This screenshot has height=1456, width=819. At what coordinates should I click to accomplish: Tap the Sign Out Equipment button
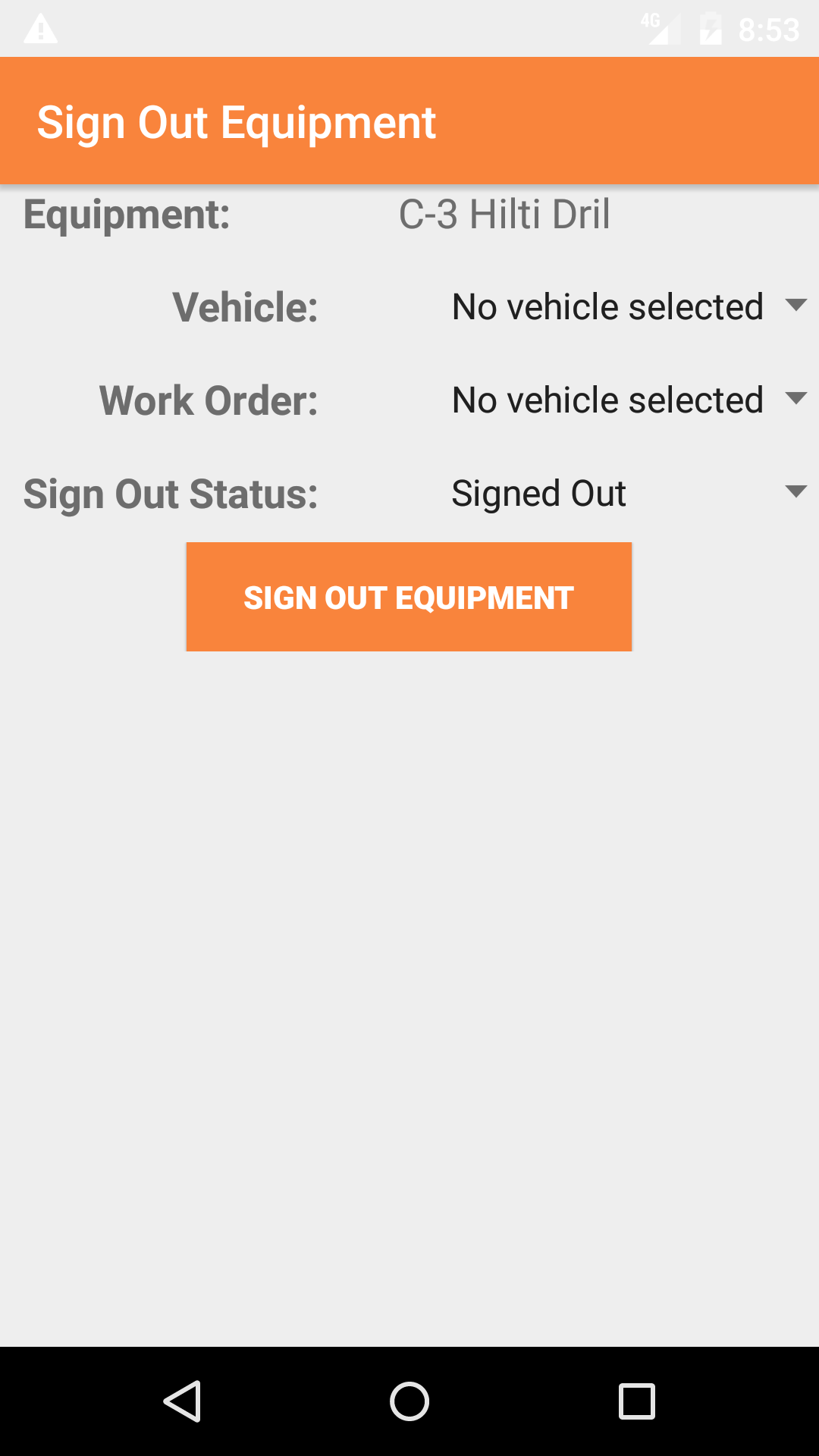coord(409,597)
